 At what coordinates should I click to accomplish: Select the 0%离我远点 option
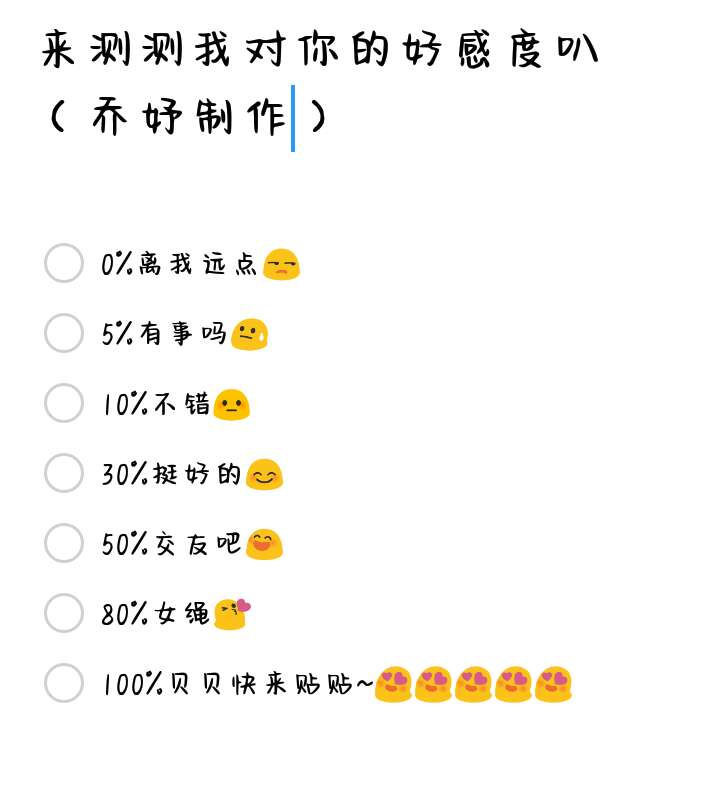[64, 263]
